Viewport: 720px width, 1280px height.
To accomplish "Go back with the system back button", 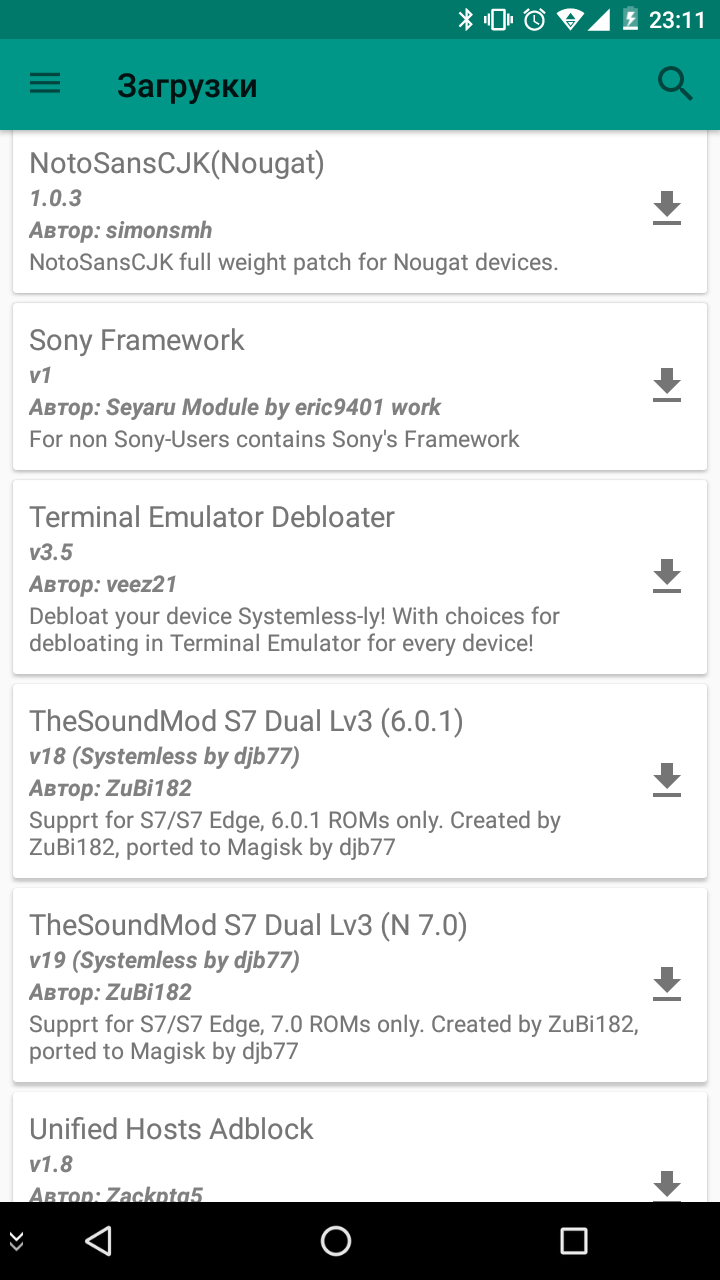I will coord(98,1241).
